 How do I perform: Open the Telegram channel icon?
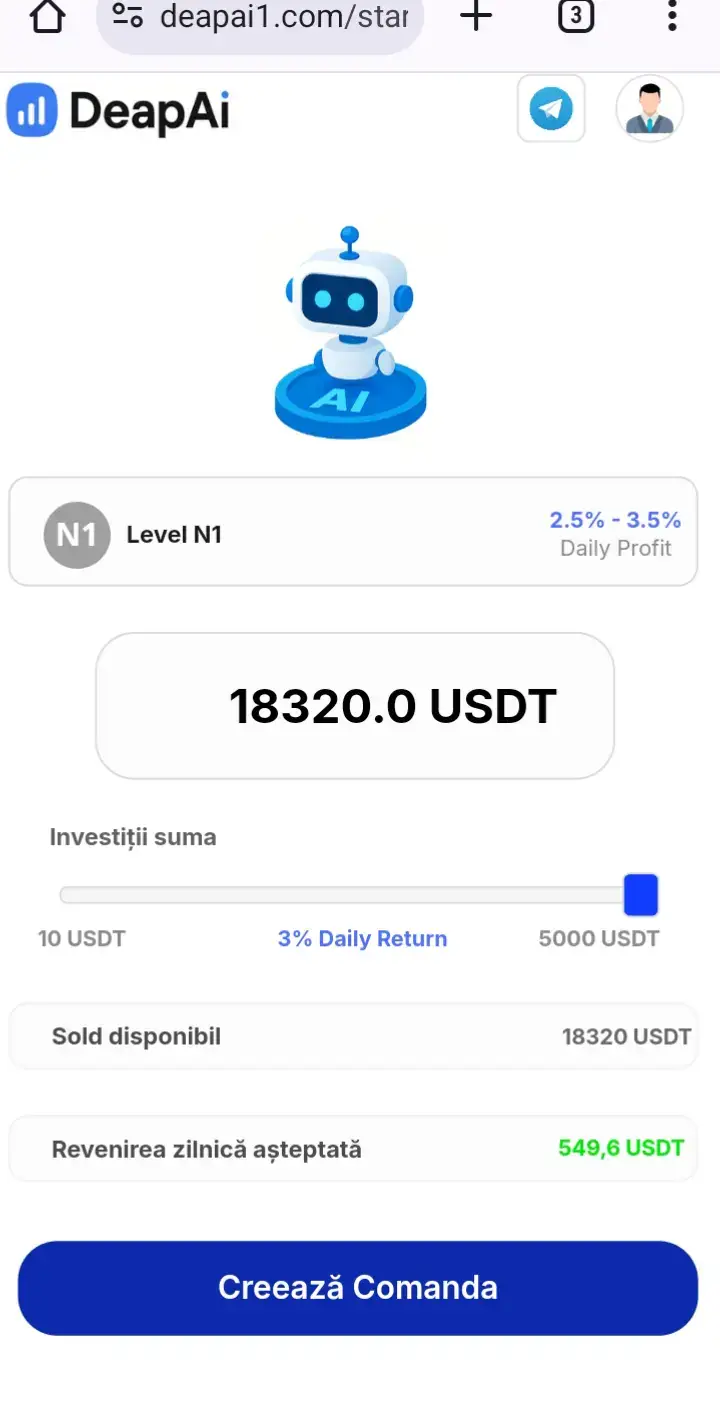(551, 109)
